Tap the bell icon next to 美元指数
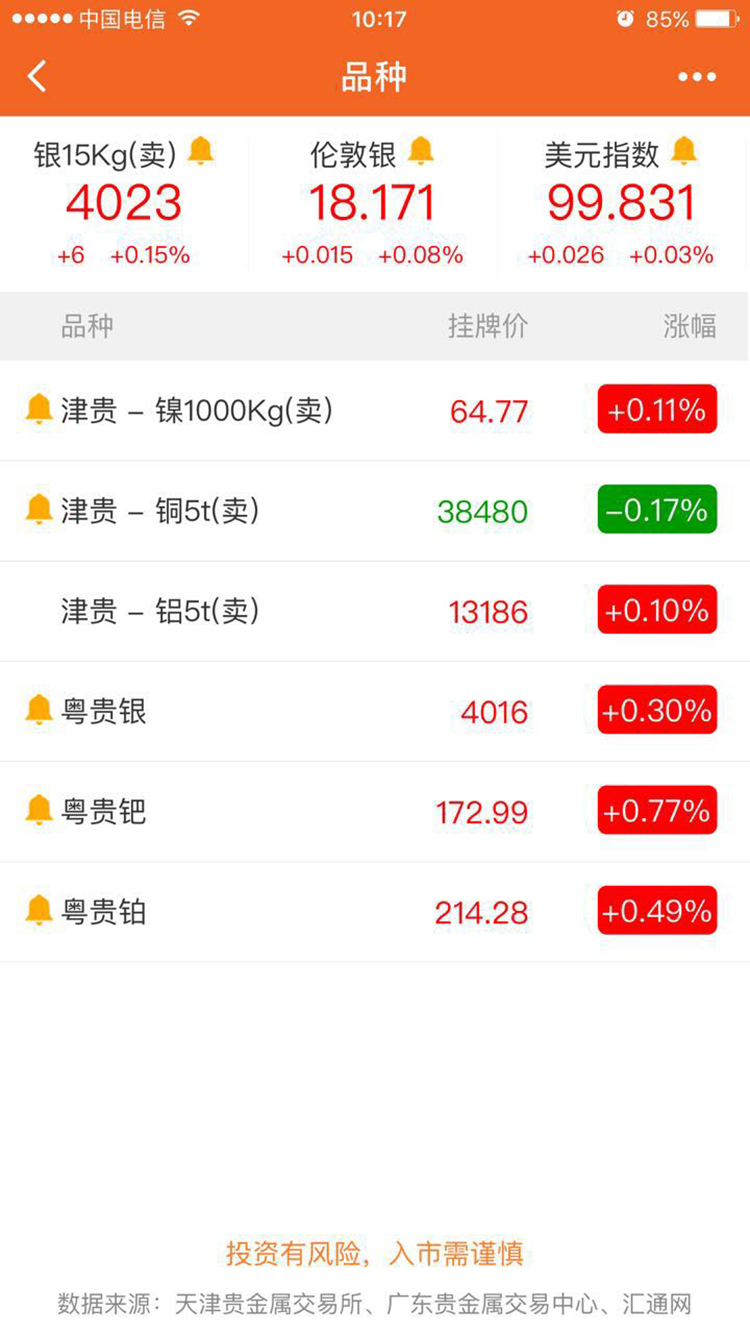 [x=683, y=152]
